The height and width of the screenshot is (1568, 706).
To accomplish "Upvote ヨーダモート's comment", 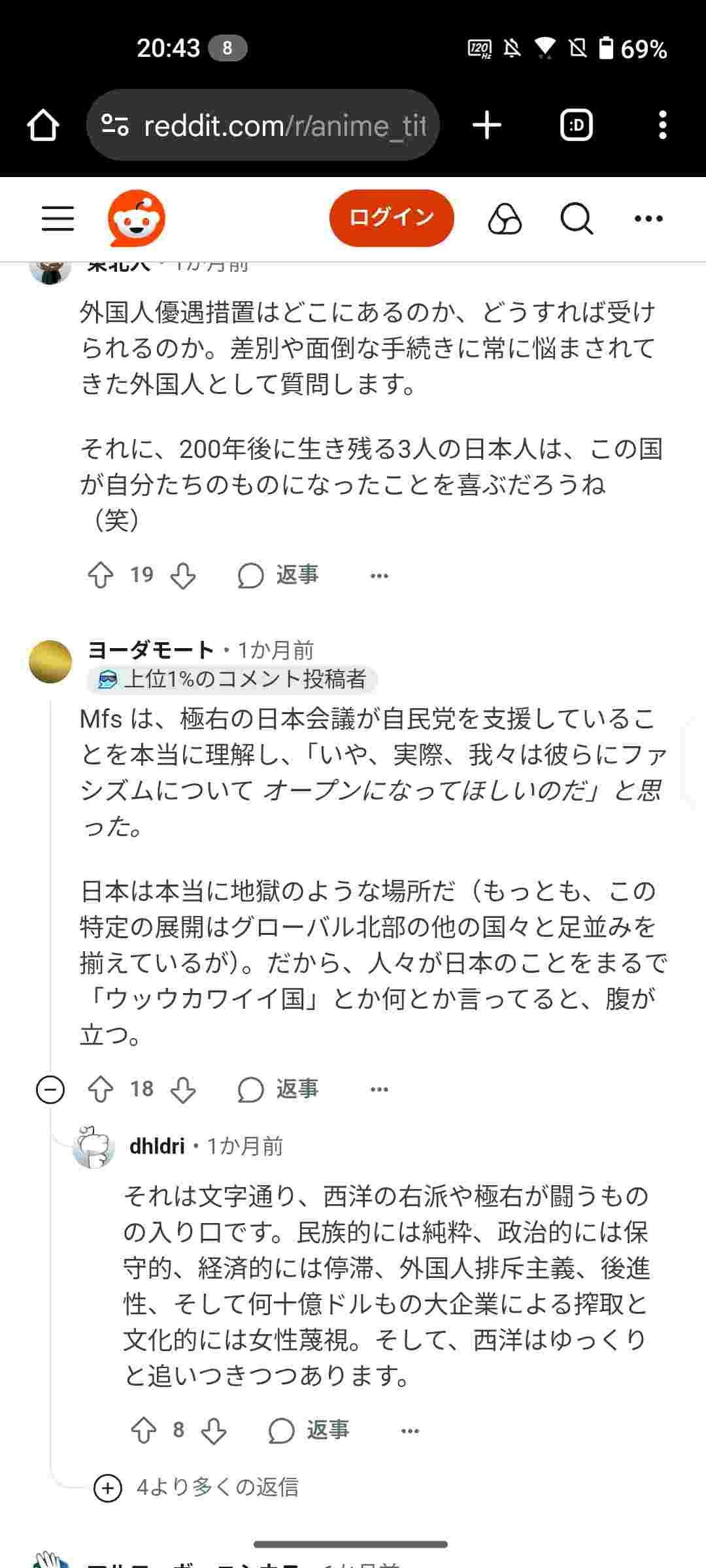I will (101, 1089).
